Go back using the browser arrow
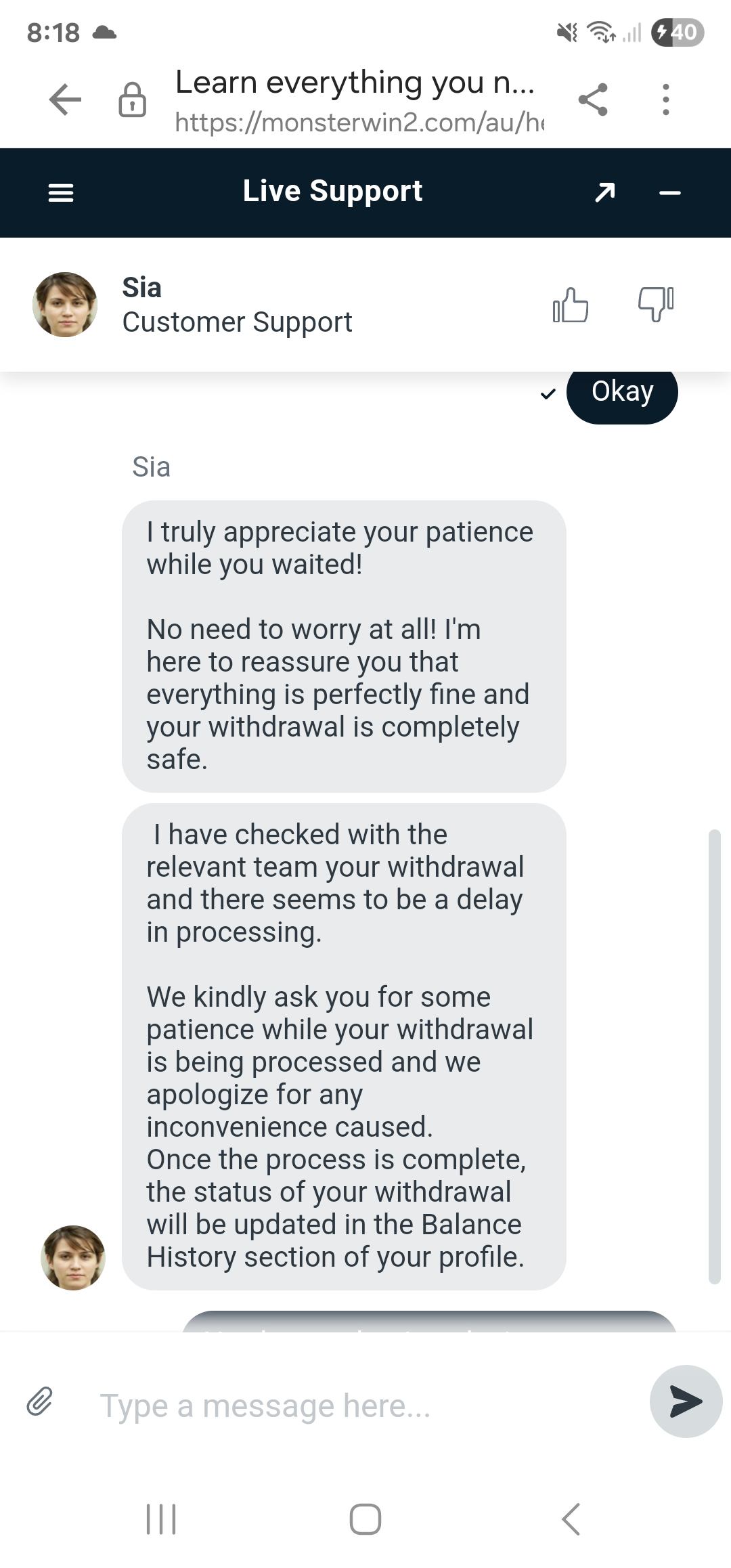731x1568 pixels. click(65, 100)
